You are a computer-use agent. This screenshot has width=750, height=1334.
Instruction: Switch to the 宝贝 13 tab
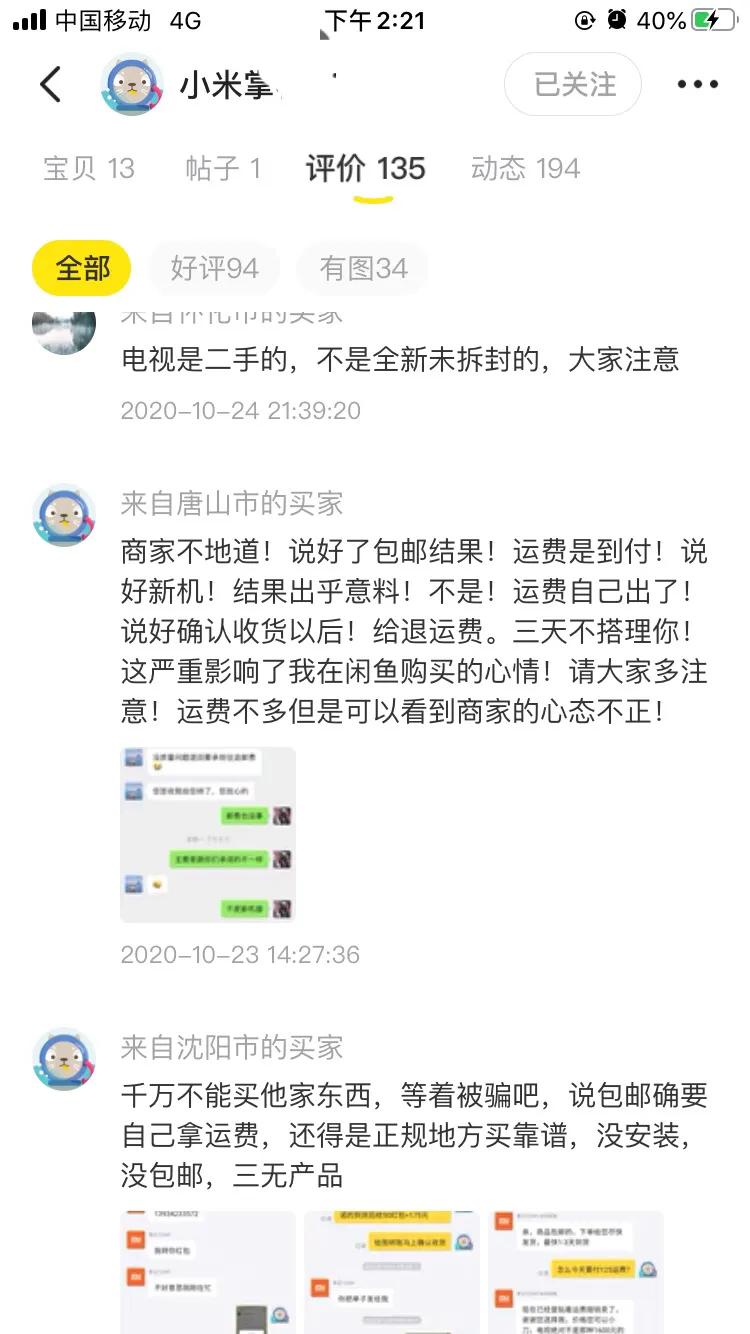[x=90, y=168]
